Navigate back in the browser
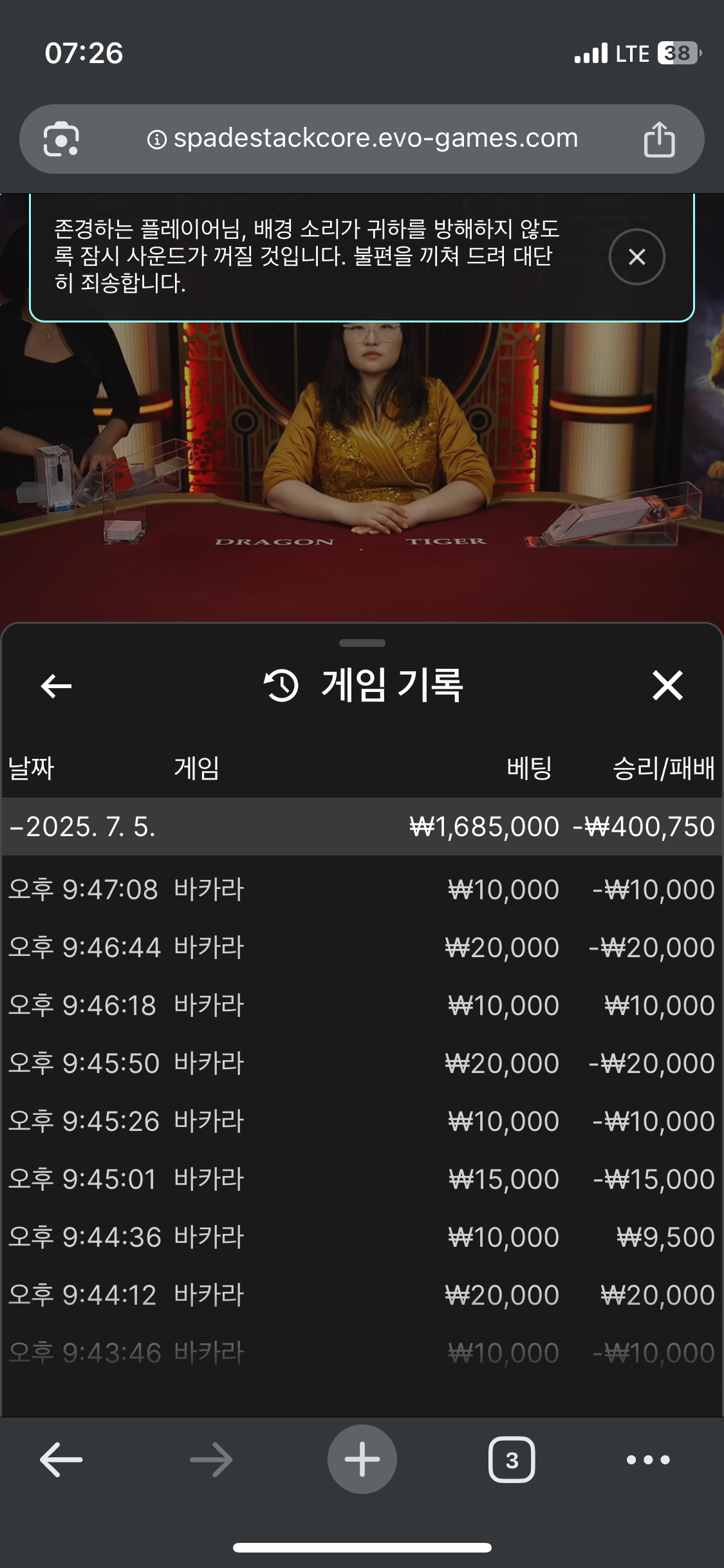Image resolution: width=724 pixels, height=1568 pixels. (61, 1459)
